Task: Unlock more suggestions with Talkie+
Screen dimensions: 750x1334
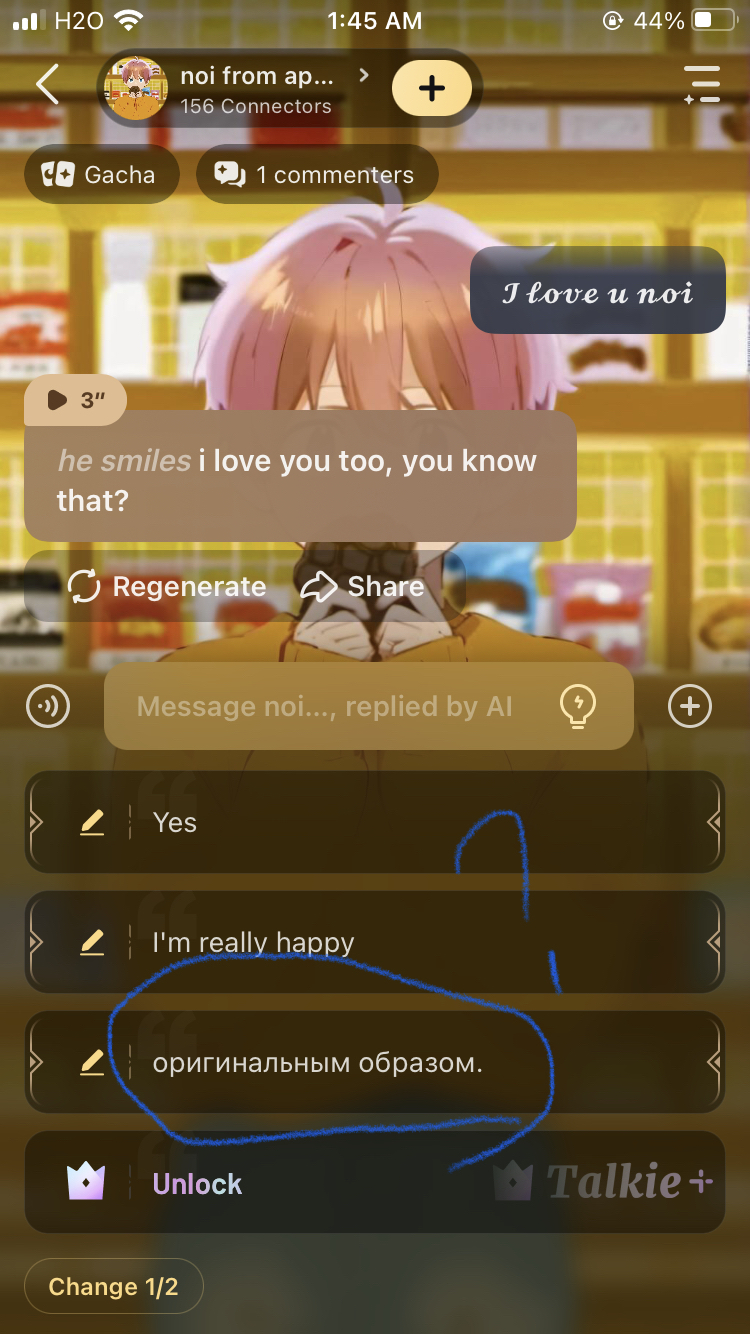Action: (x=375, y=1183)
